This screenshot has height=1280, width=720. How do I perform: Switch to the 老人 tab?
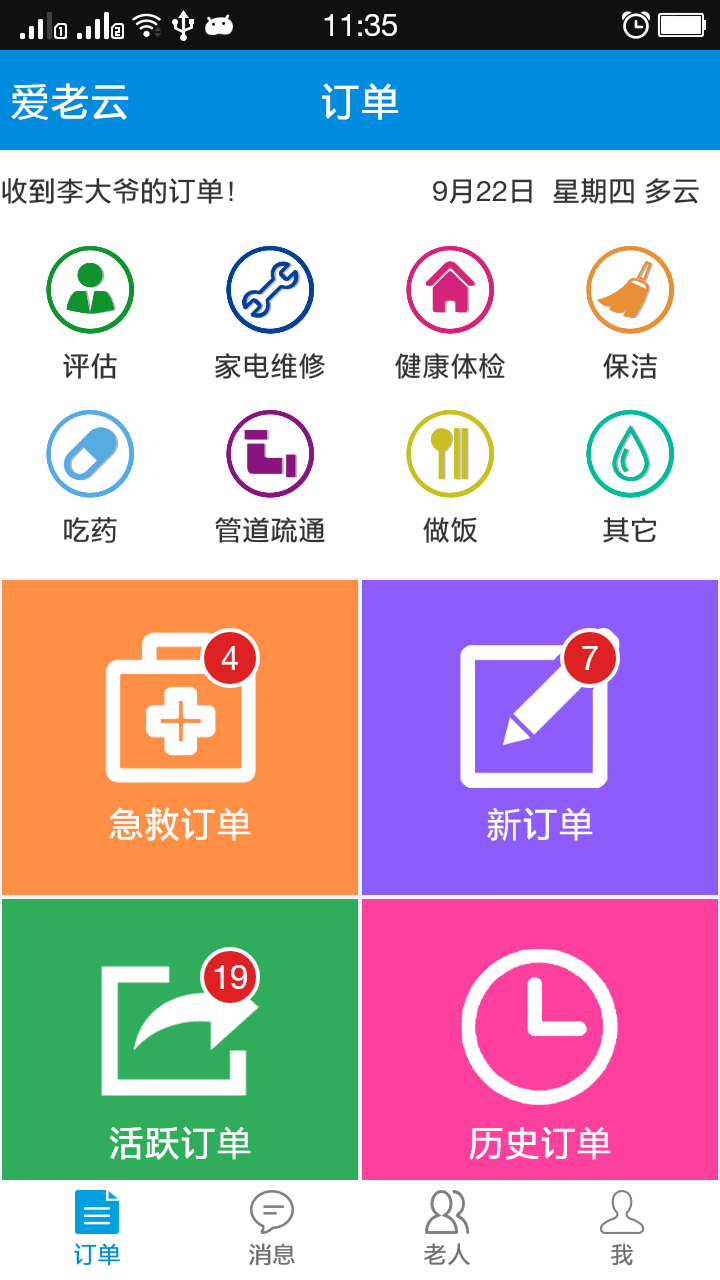[x=447, y=1228]
